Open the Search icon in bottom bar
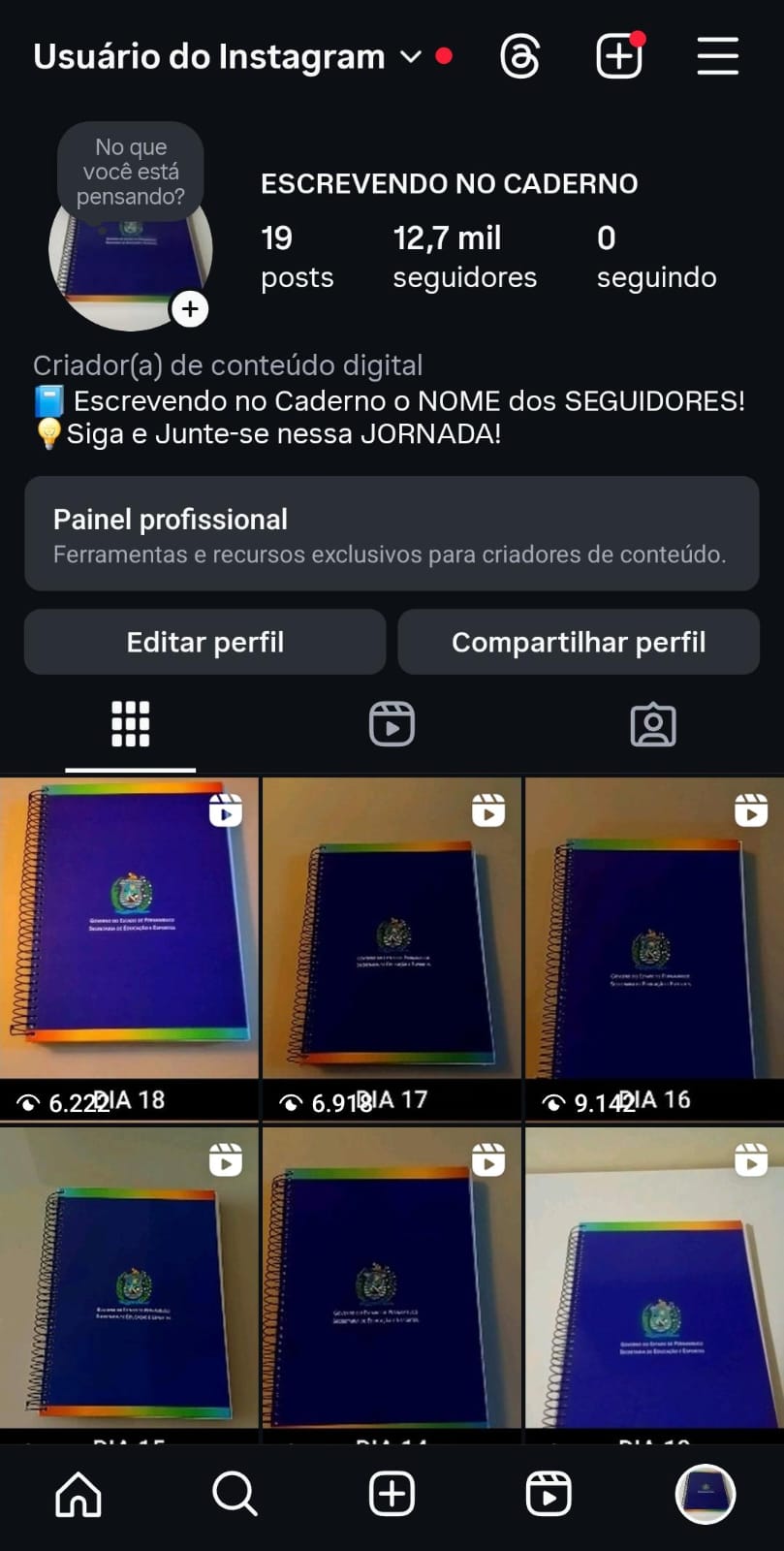Image resolution: width=784 pixels, height=1551 pixels. (x=235, y=1494)
